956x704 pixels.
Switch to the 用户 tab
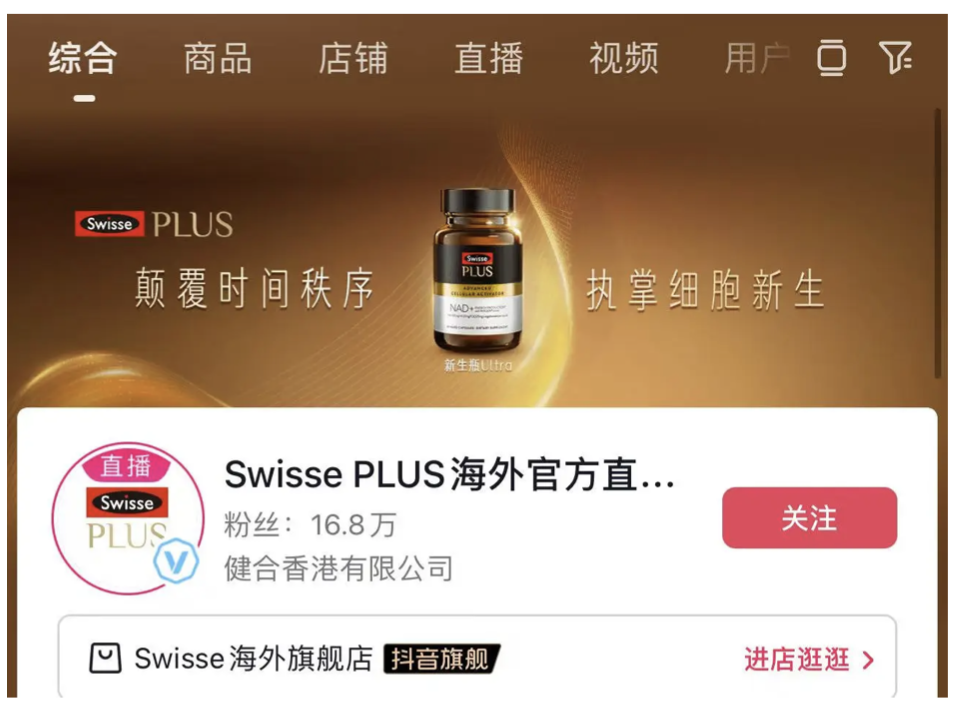756,58
